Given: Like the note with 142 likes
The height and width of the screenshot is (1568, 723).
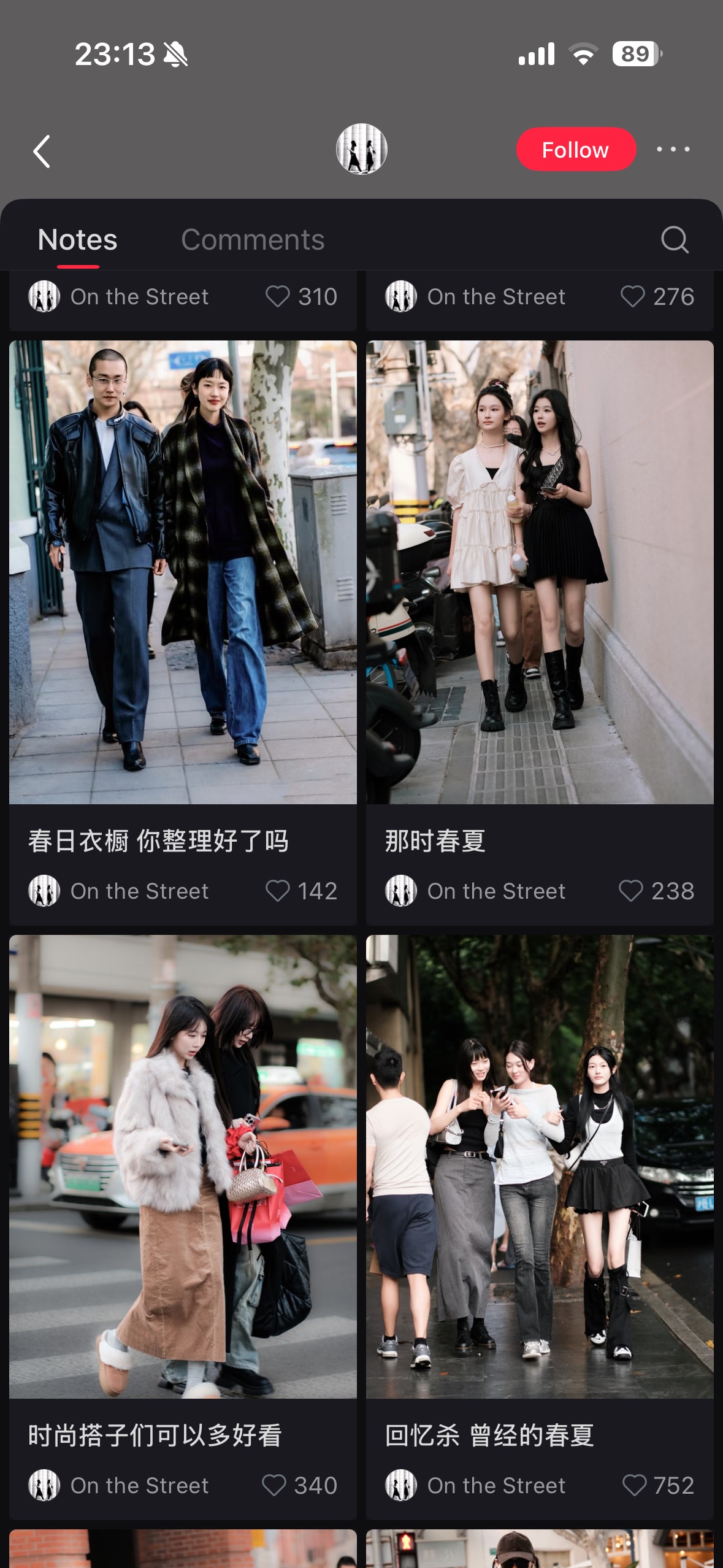Looking at the screenshot, I should [278, 891].
